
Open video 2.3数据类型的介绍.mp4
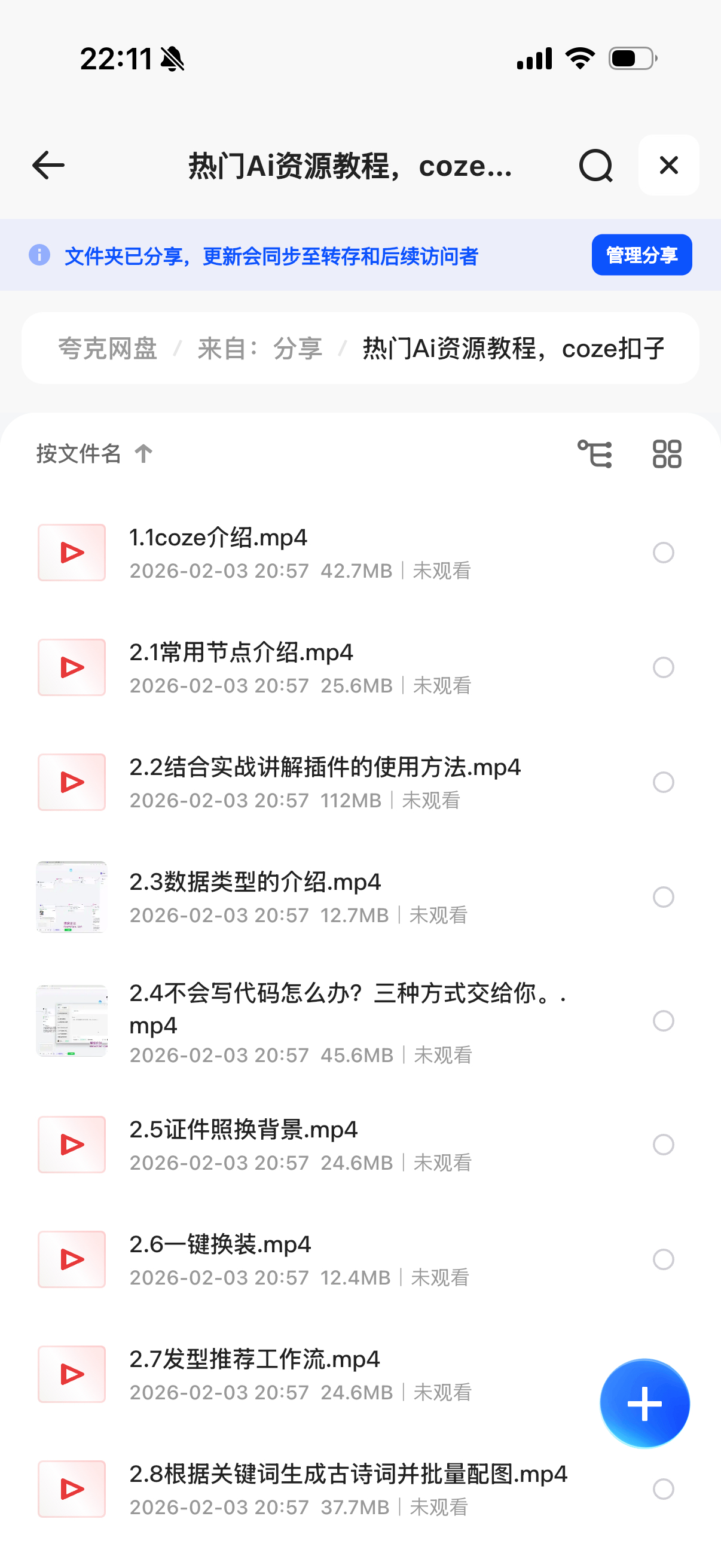click(x=255, y=882)
